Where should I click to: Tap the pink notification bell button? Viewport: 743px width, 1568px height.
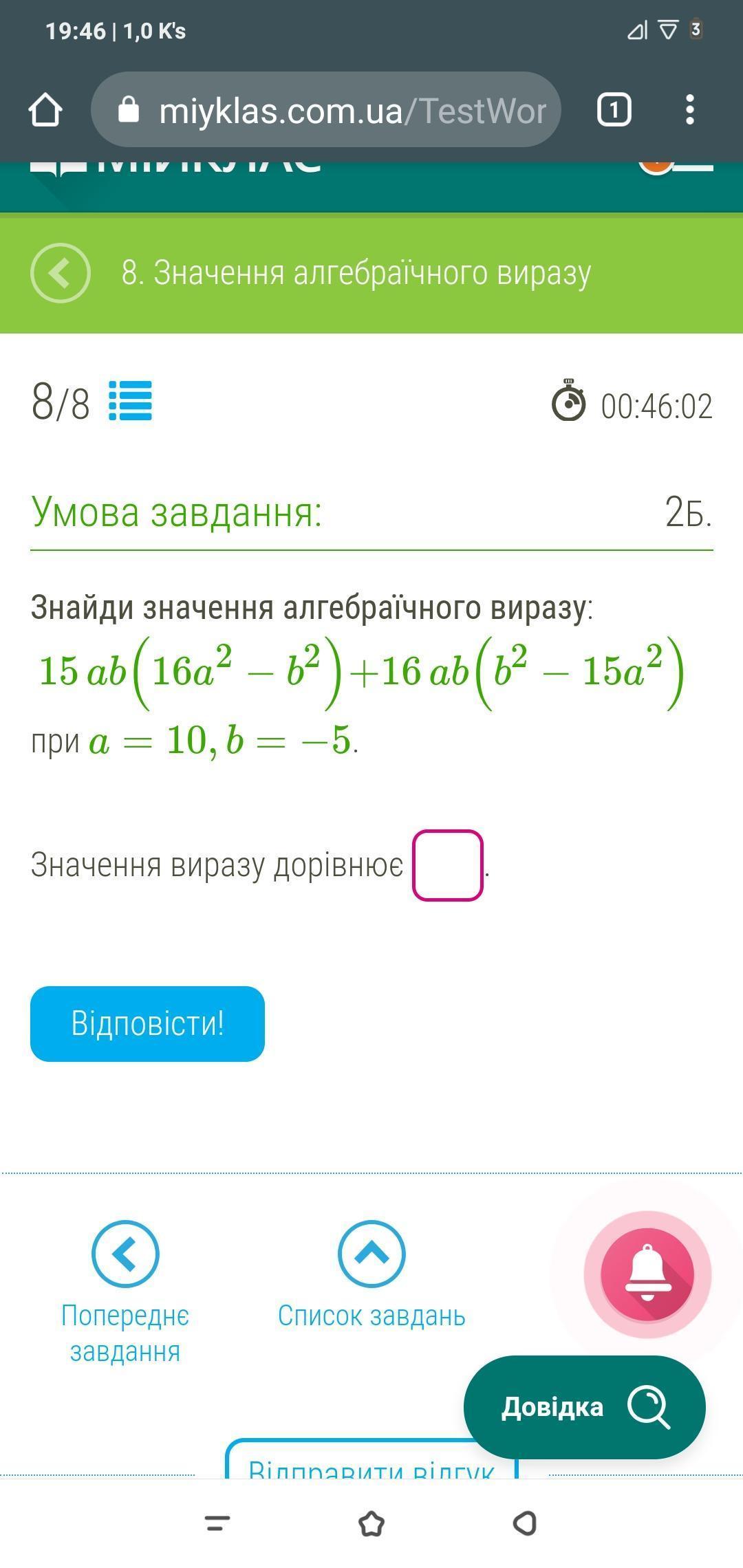[x=647, y=1274]
